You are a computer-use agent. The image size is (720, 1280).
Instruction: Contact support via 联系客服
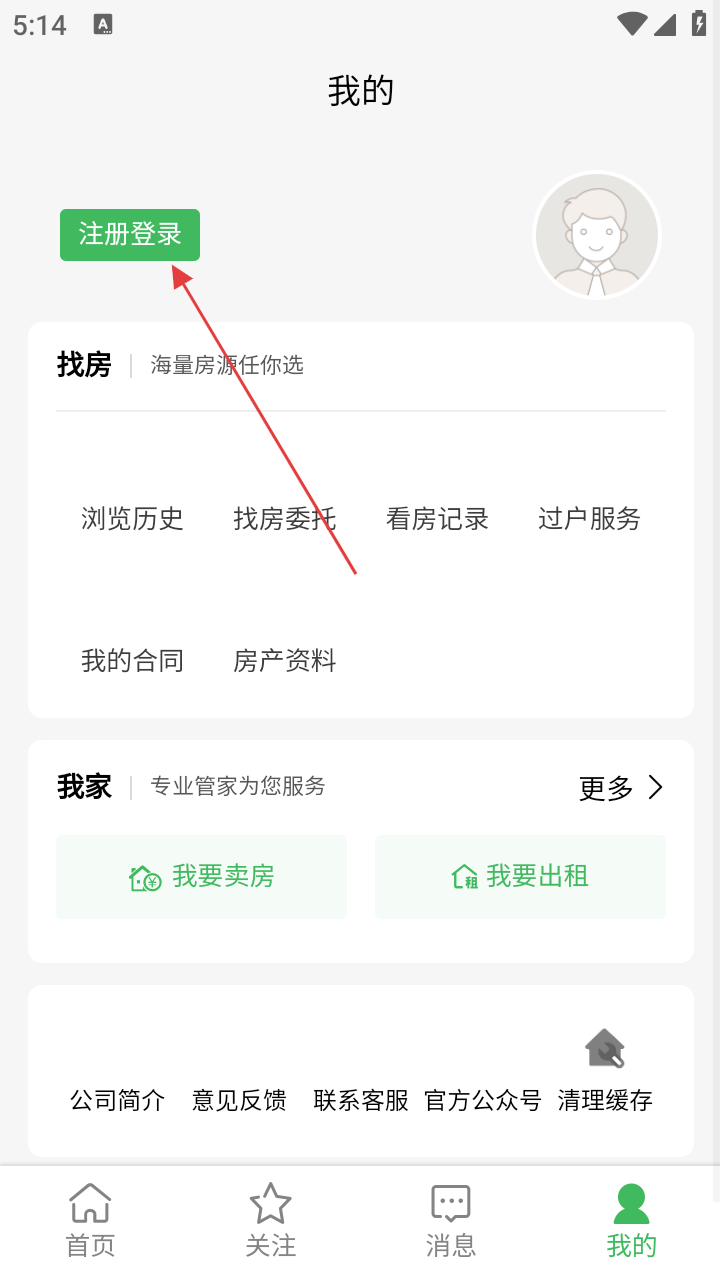[x=361, y=1100]
